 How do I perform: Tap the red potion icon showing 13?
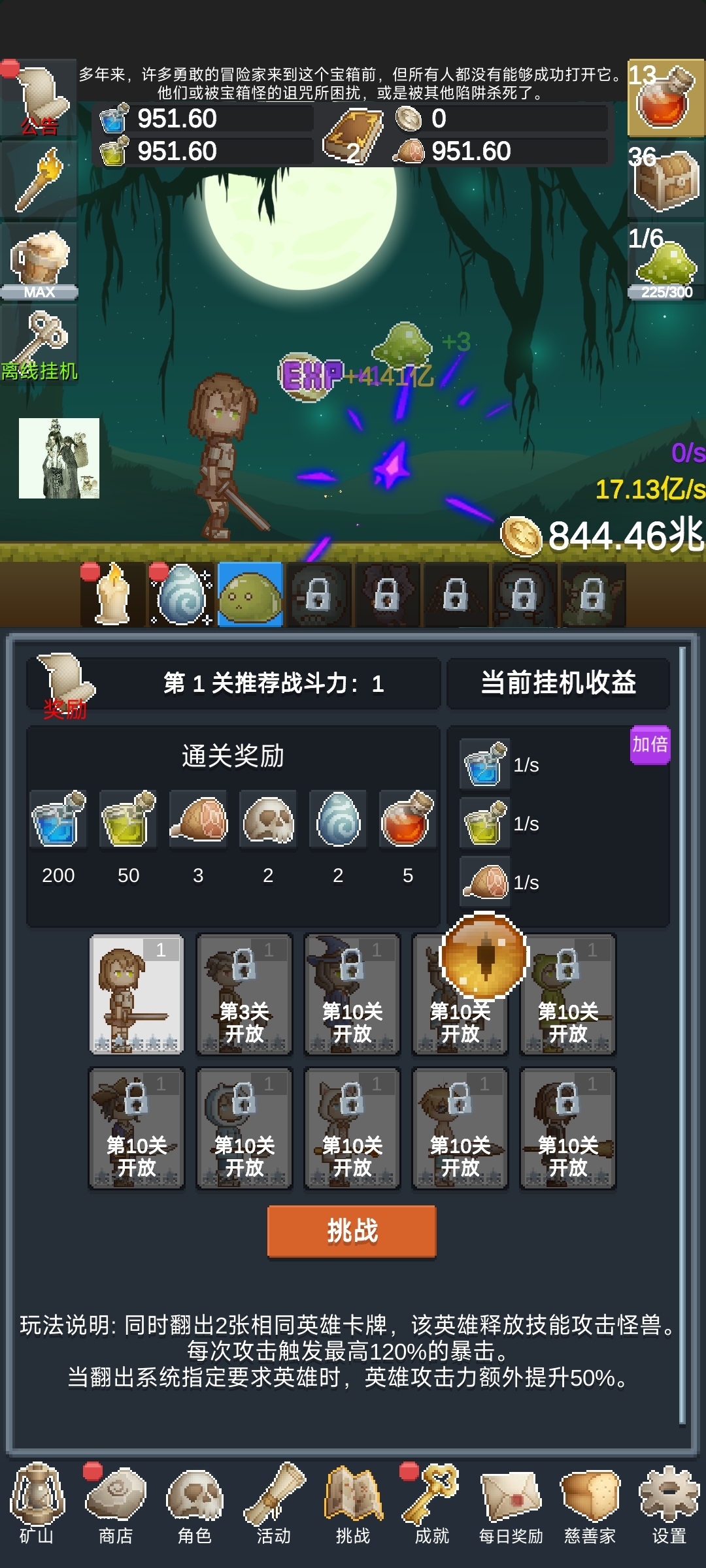click(666, 98)
